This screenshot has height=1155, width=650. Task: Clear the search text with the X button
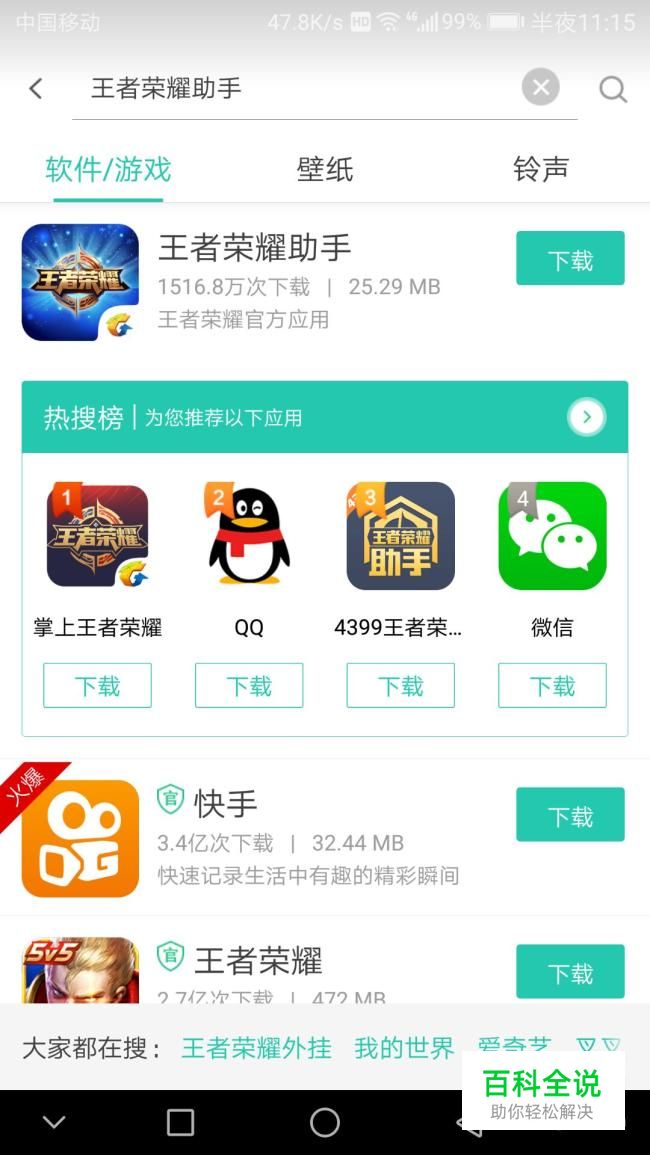[x=540, y=88]
